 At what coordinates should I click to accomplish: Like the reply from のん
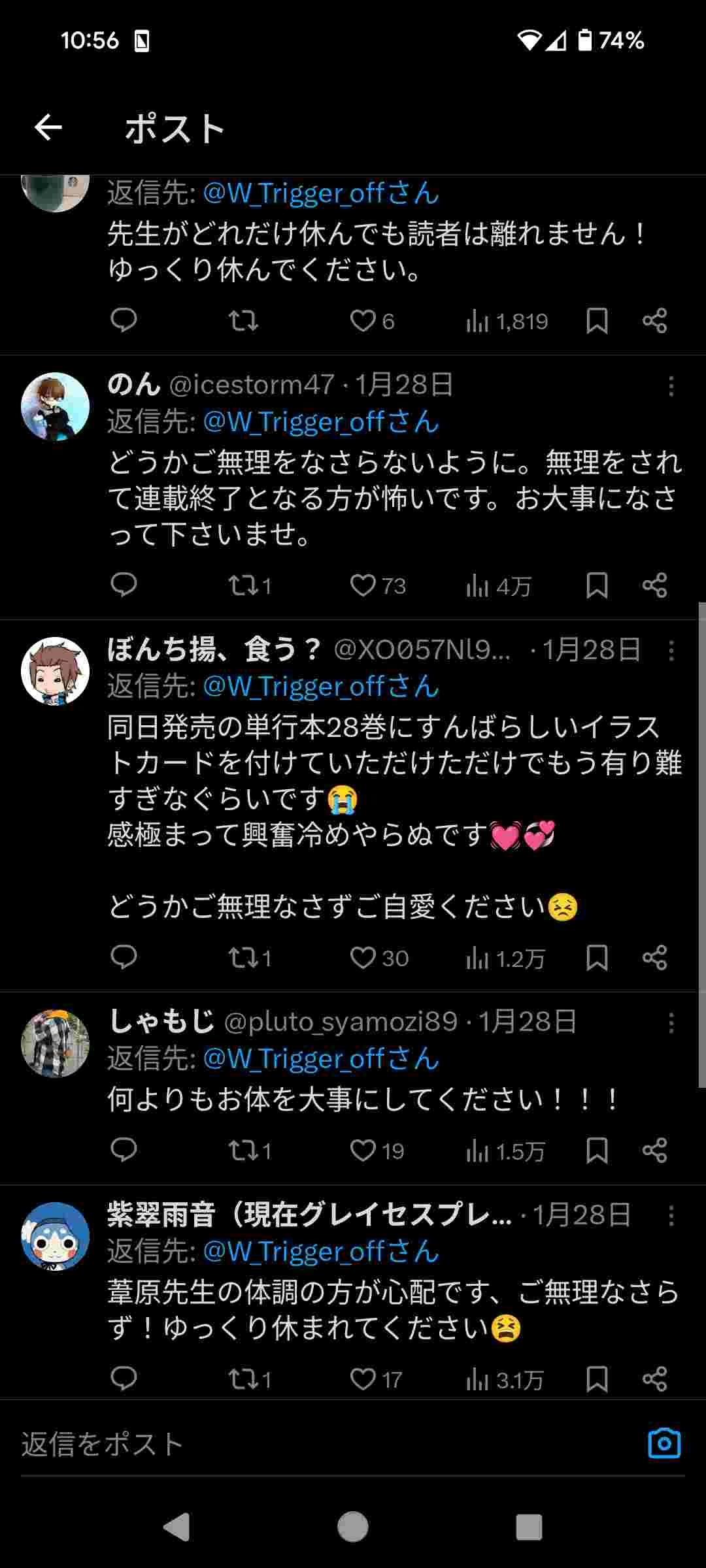[363, 585]
